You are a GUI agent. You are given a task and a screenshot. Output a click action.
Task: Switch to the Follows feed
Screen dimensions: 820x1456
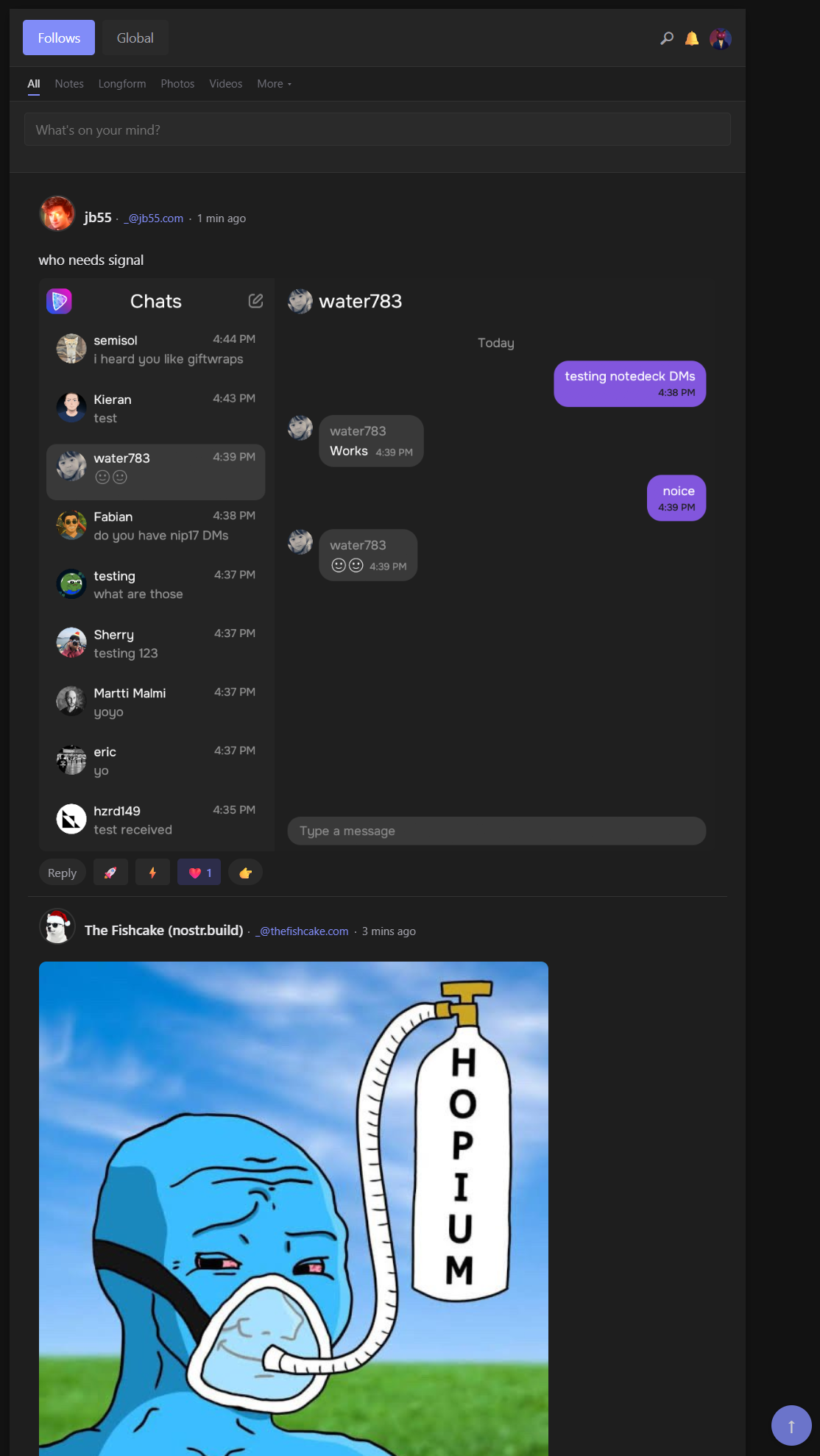coord(59,38)
